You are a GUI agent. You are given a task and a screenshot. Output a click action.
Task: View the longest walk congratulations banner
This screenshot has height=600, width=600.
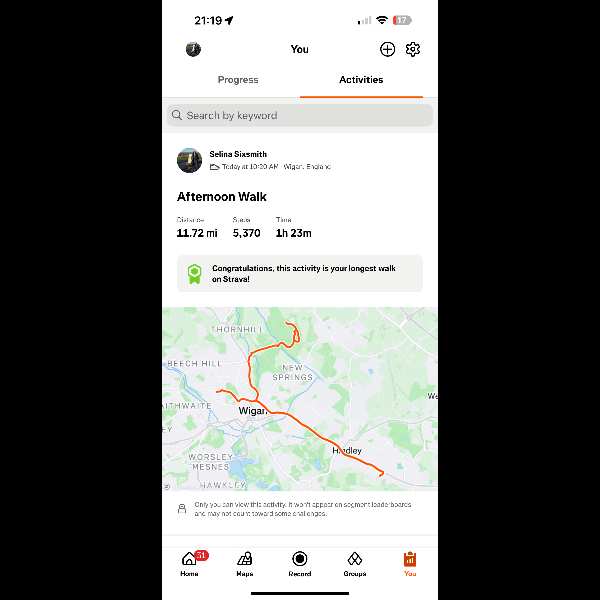coord(300,273)
